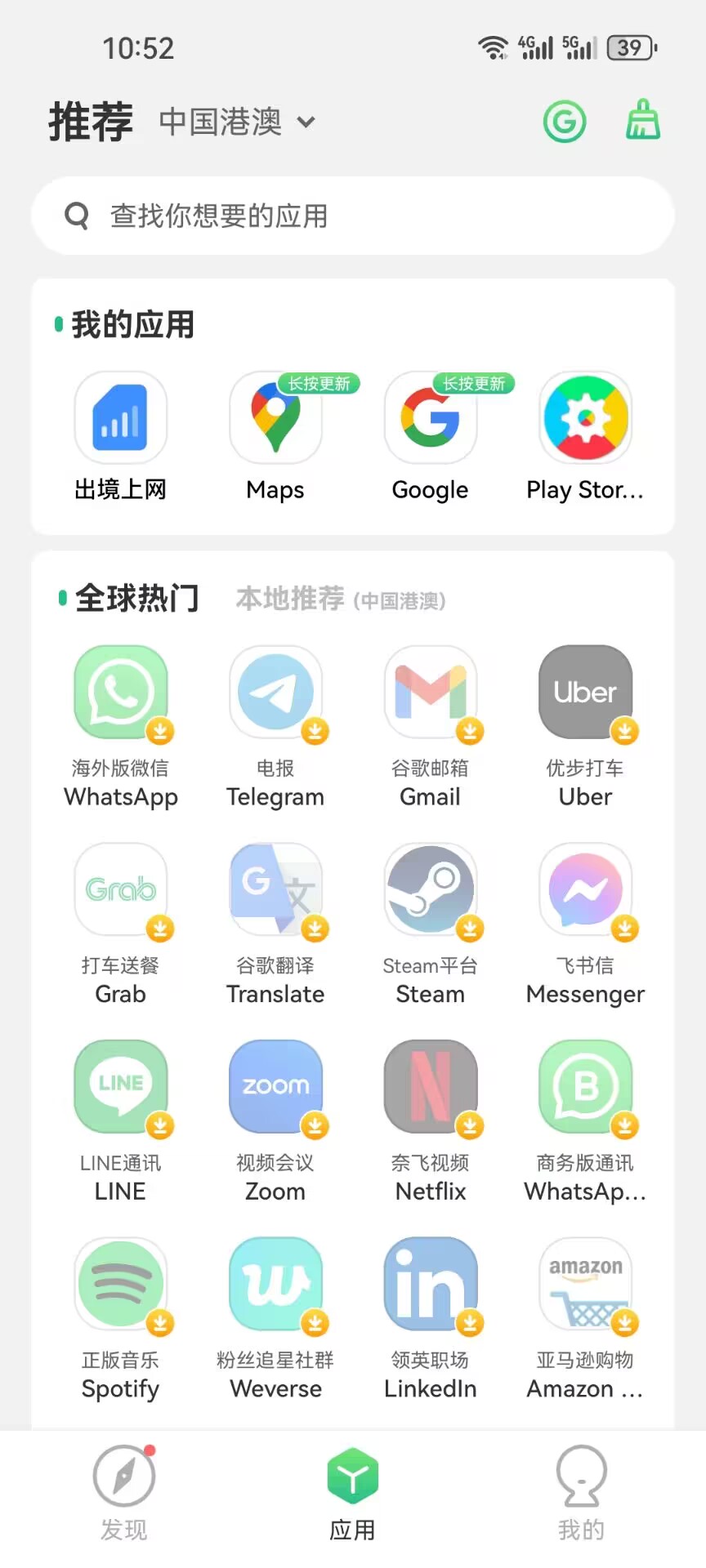
Task: Launch Maps from my apps
Action: click(x=275, y=418)
